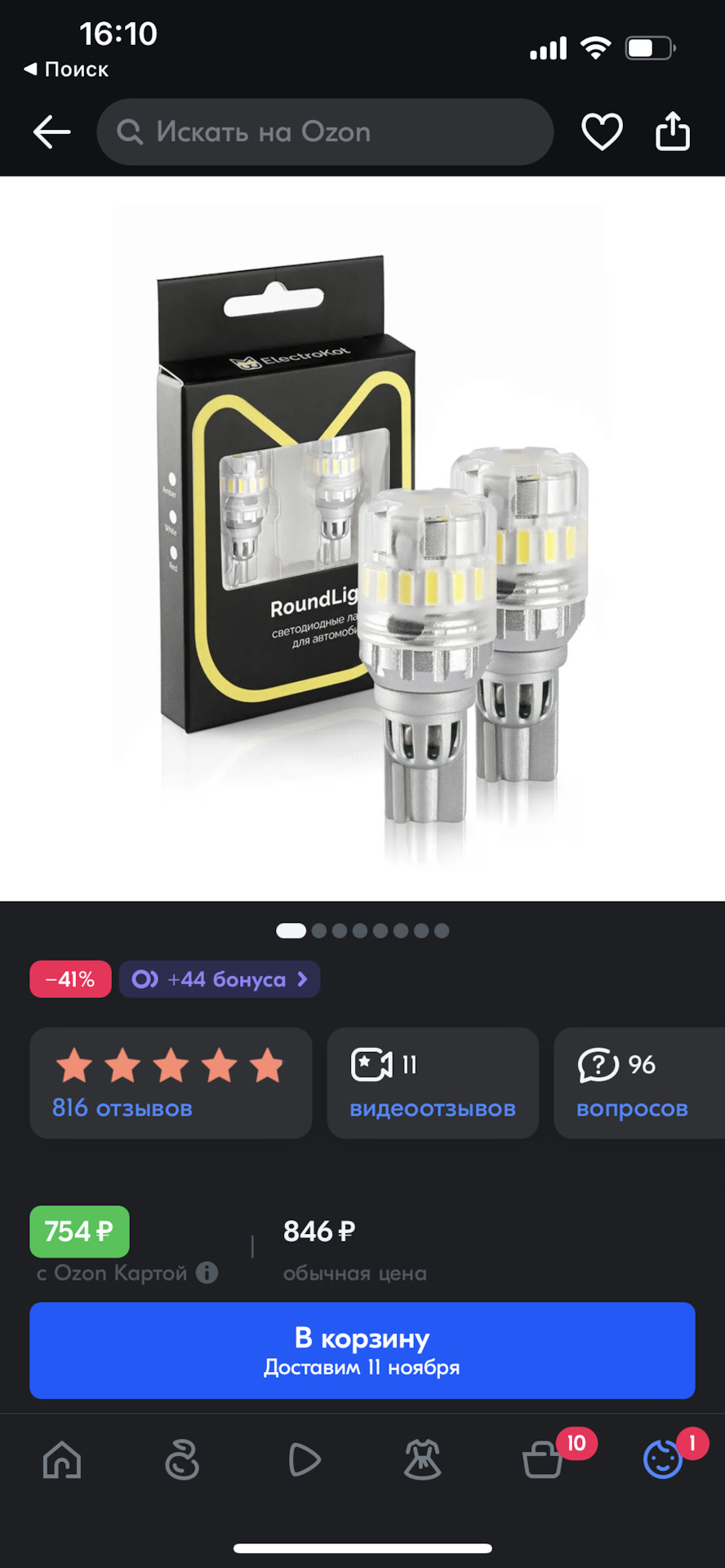Open the Fresh swirl tab

182,1459
